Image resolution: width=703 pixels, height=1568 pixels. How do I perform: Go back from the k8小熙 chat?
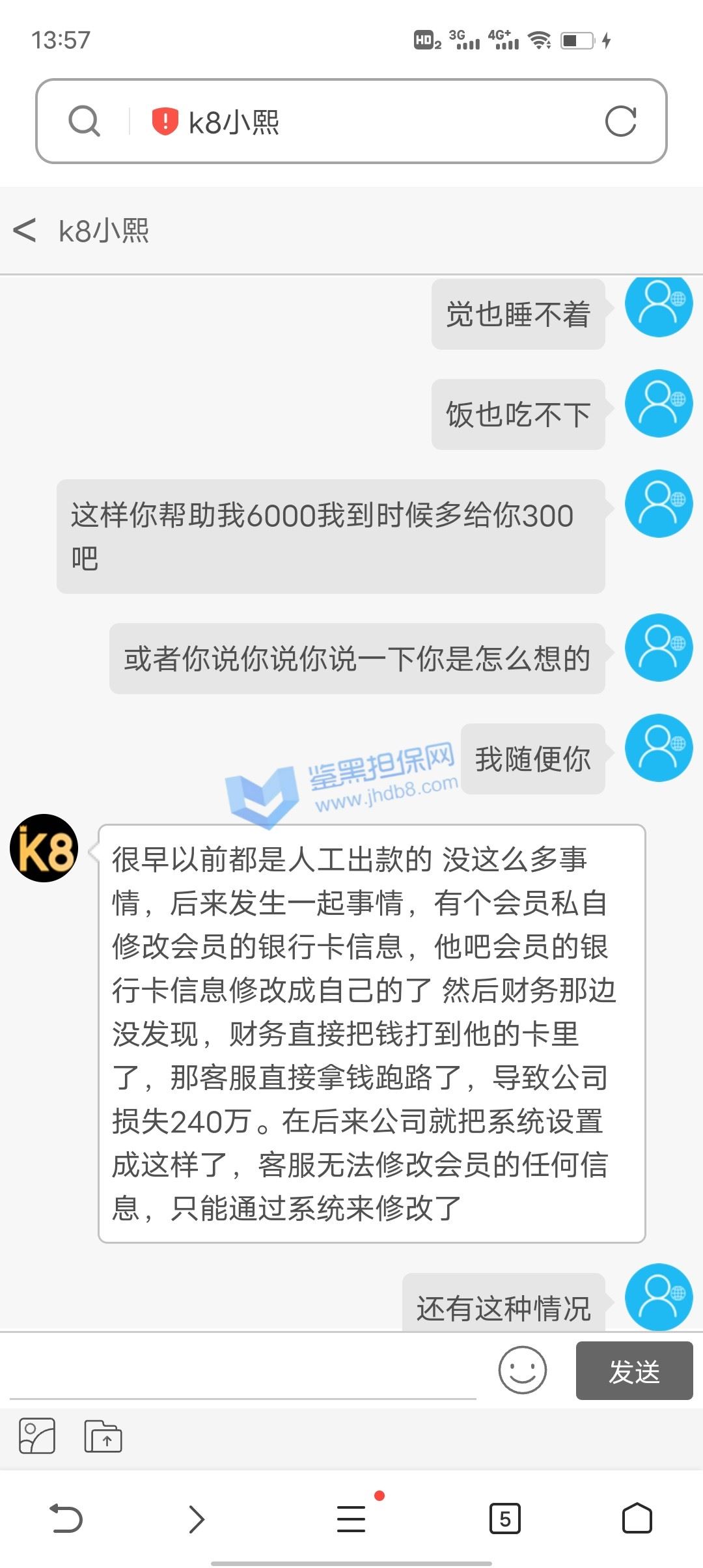coord(25,231)
